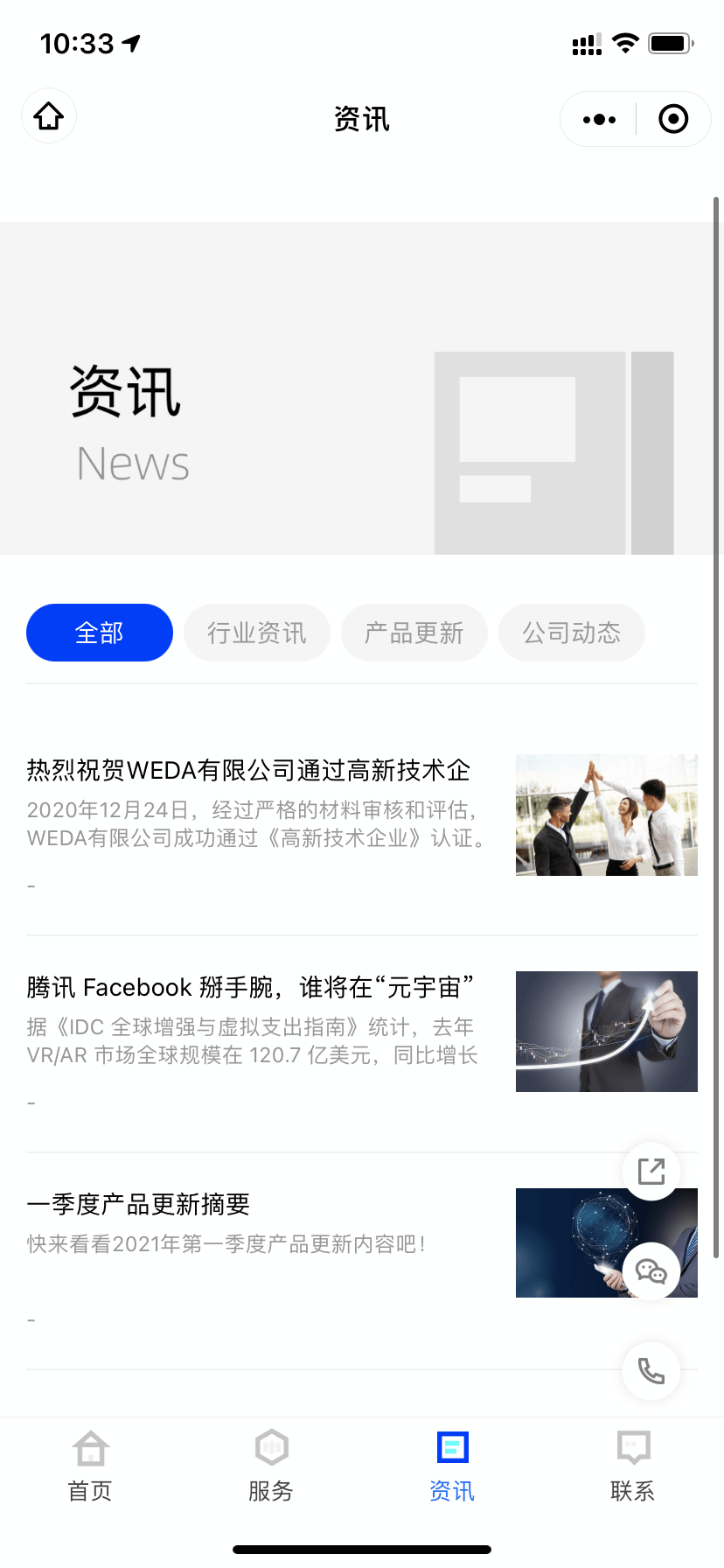724x1568 pixels.
Task: Close the mini program via circle icon
Action: (x=672, y=119)
